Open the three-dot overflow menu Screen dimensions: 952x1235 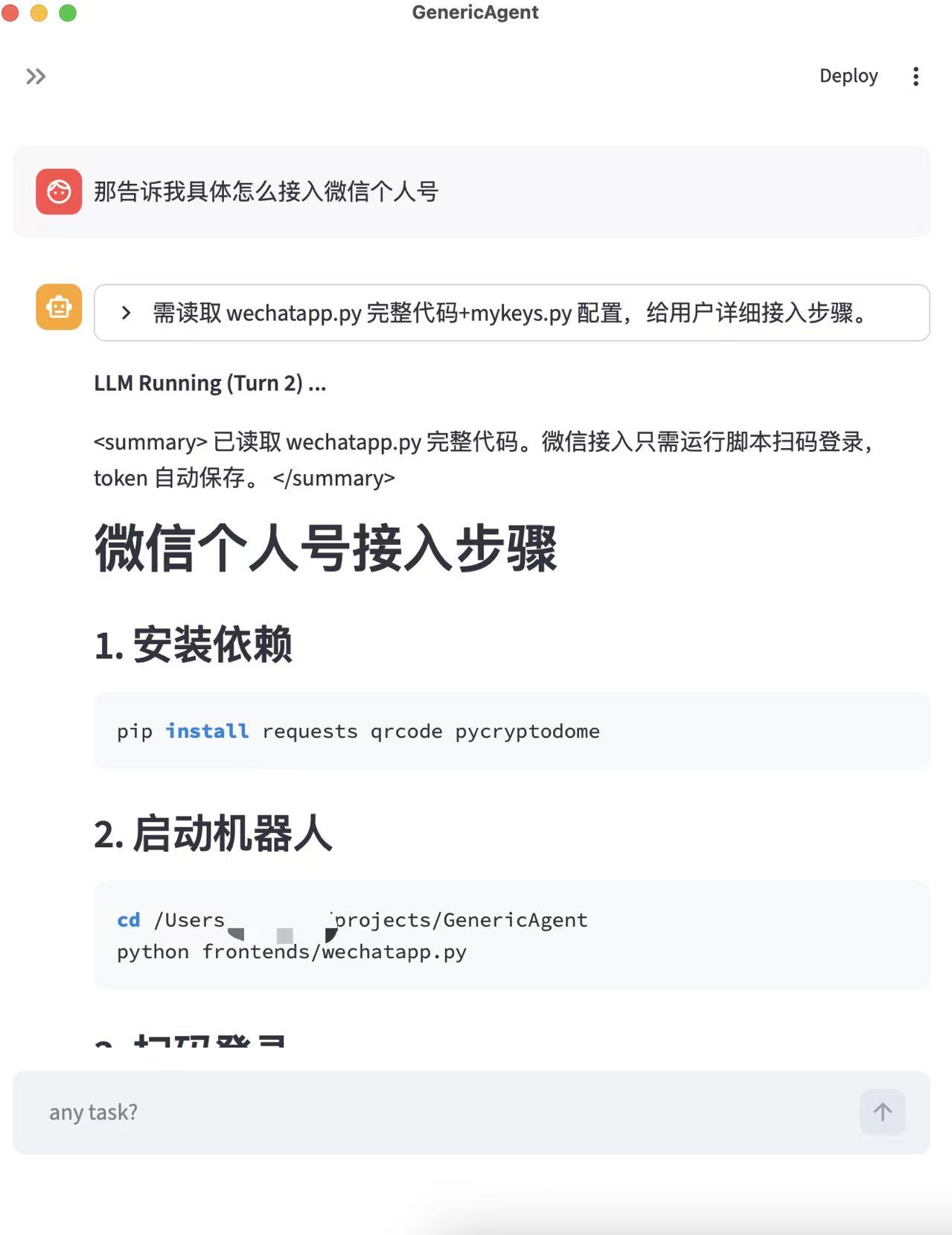click(x=915, y=76)
